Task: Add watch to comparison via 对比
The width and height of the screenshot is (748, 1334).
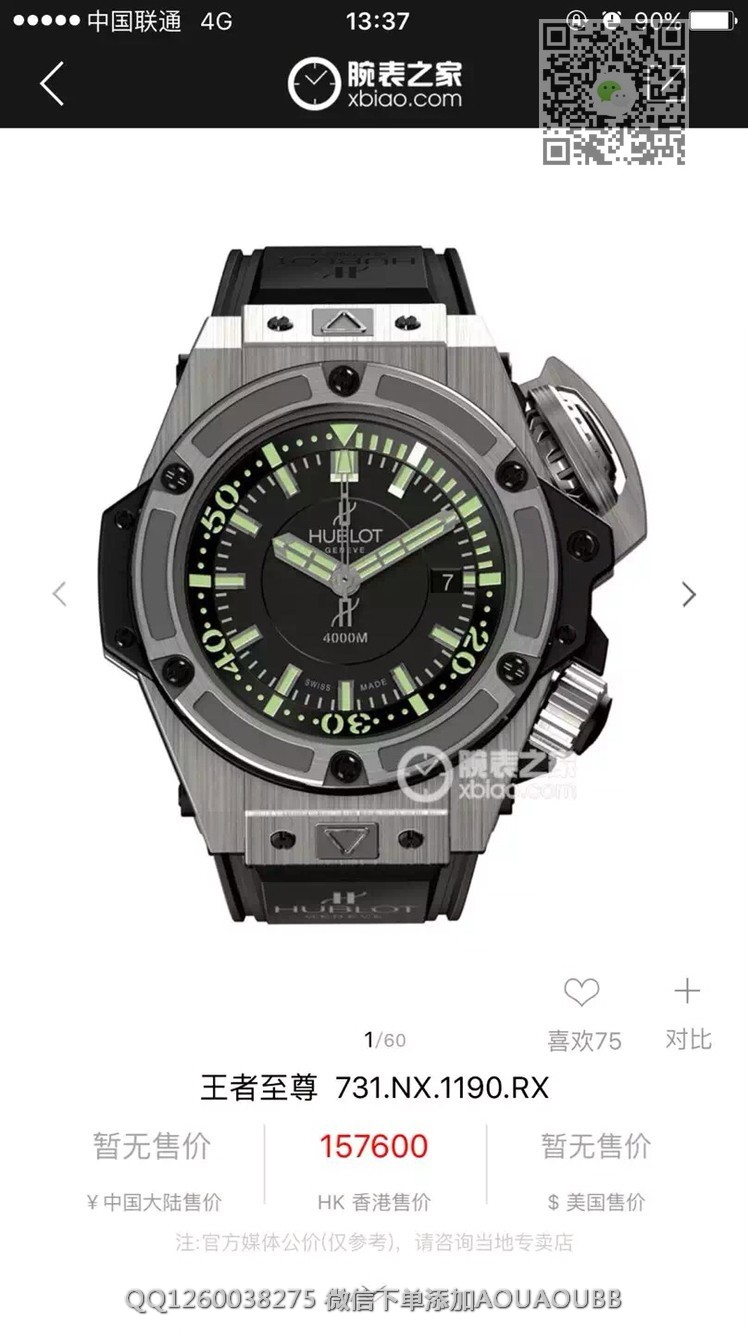Action: point(687,1011)
